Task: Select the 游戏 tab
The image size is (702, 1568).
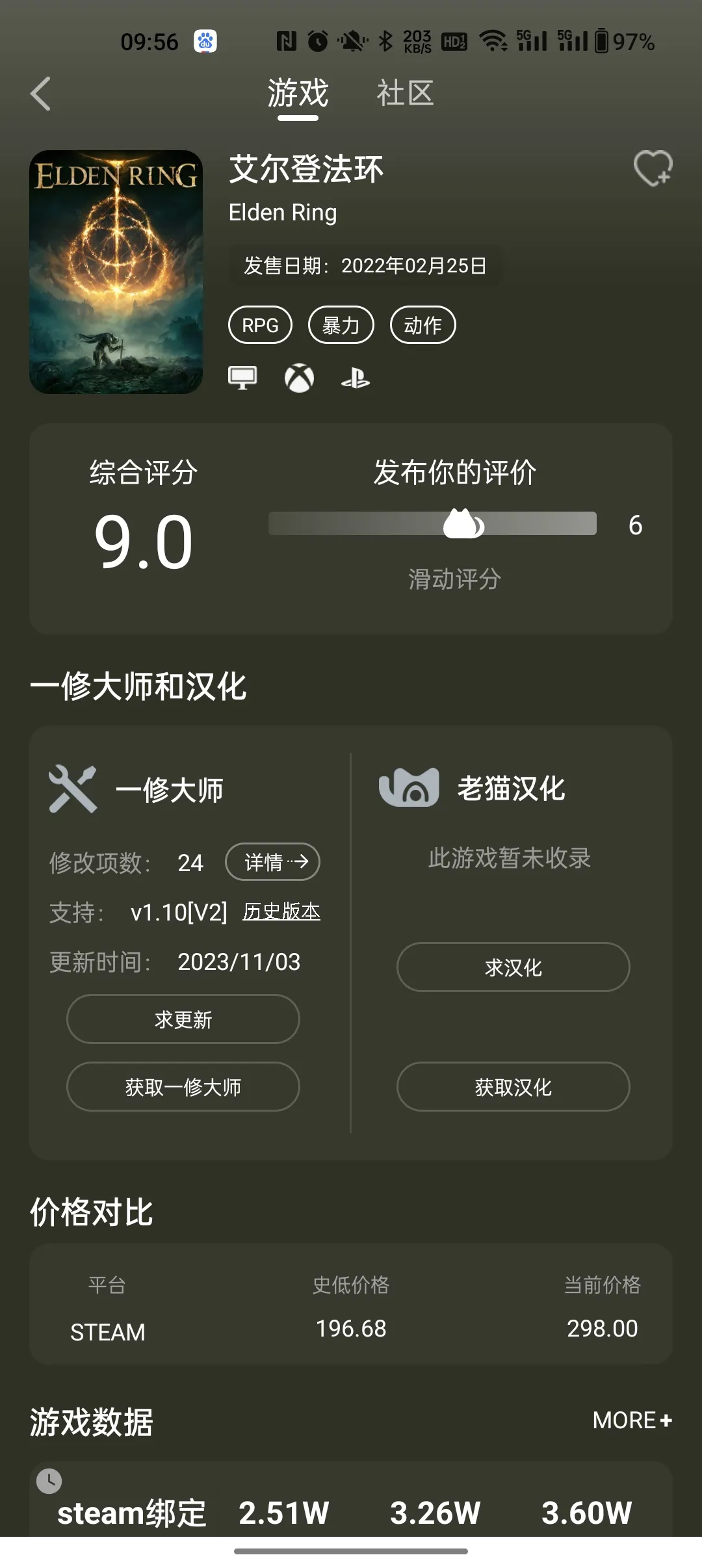Action: point(298,94)
